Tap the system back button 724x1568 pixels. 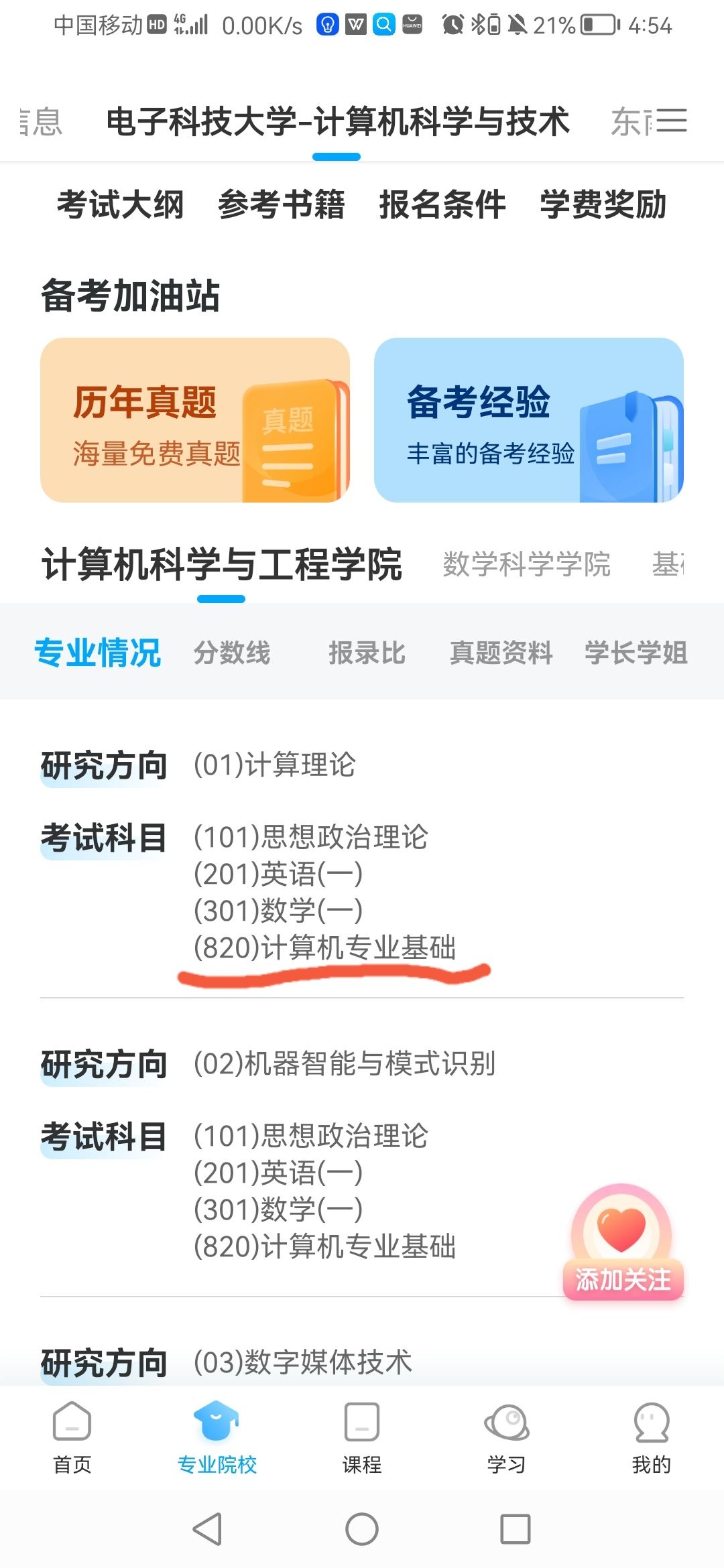(207, 1529)
